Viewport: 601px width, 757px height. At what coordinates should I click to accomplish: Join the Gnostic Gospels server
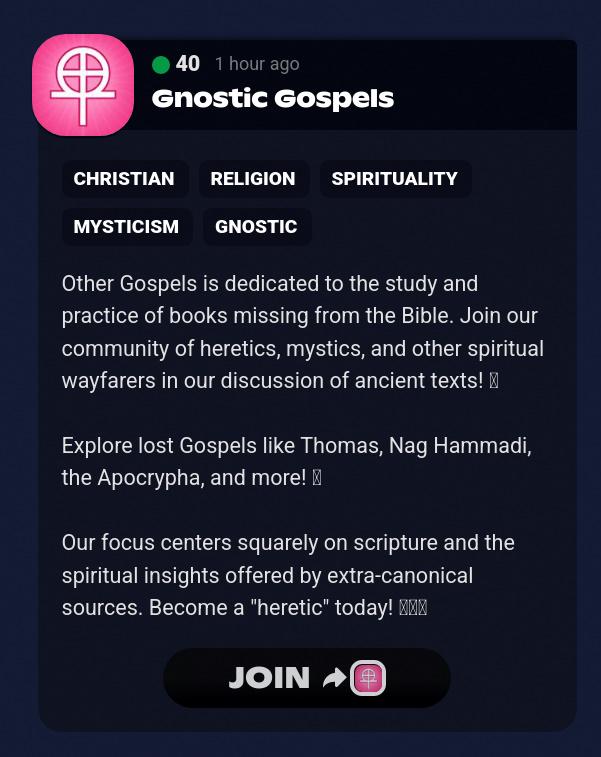pyautogui.click(x=306, y=678)
